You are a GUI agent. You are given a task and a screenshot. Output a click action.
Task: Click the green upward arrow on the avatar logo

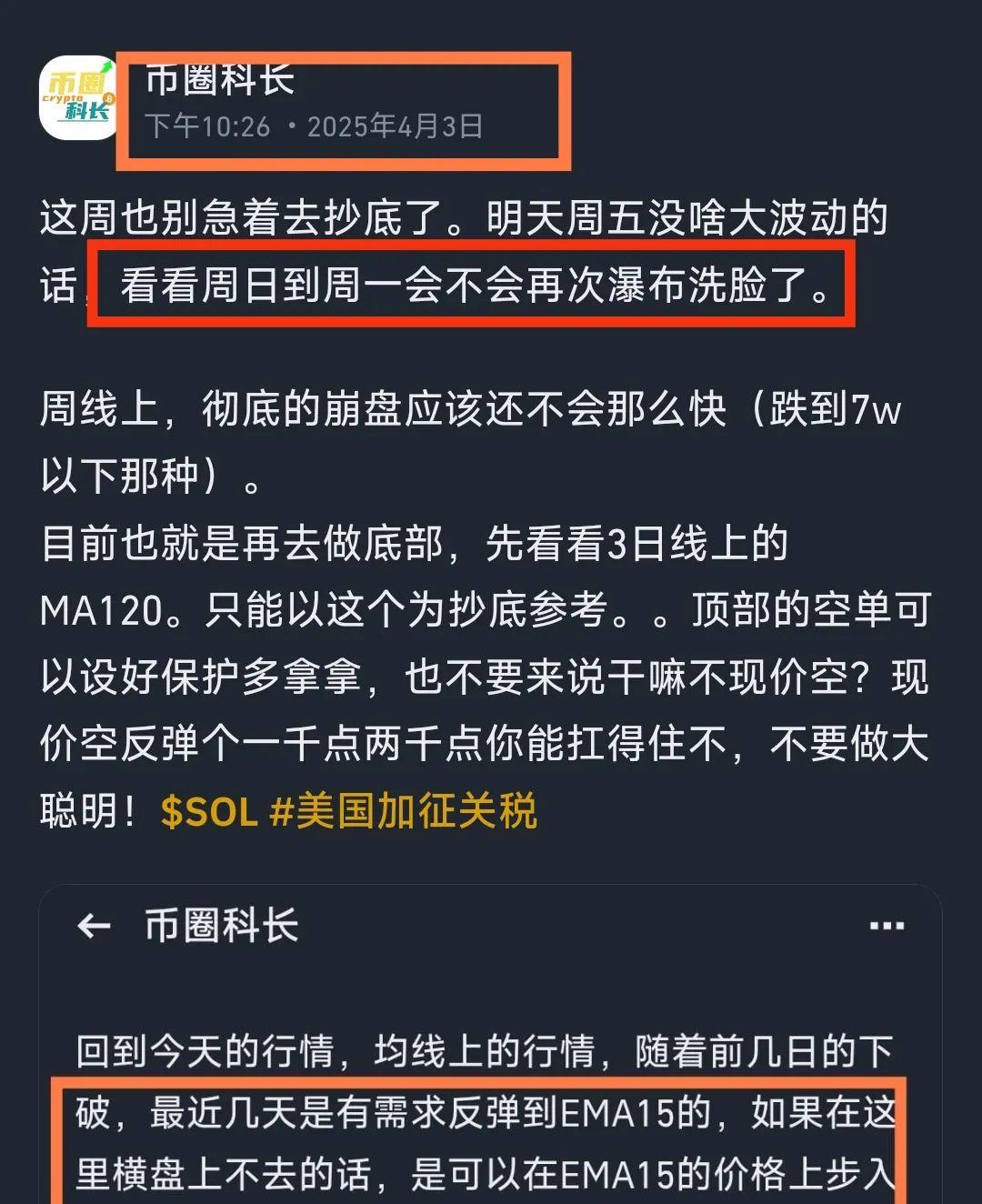[107, 65]
